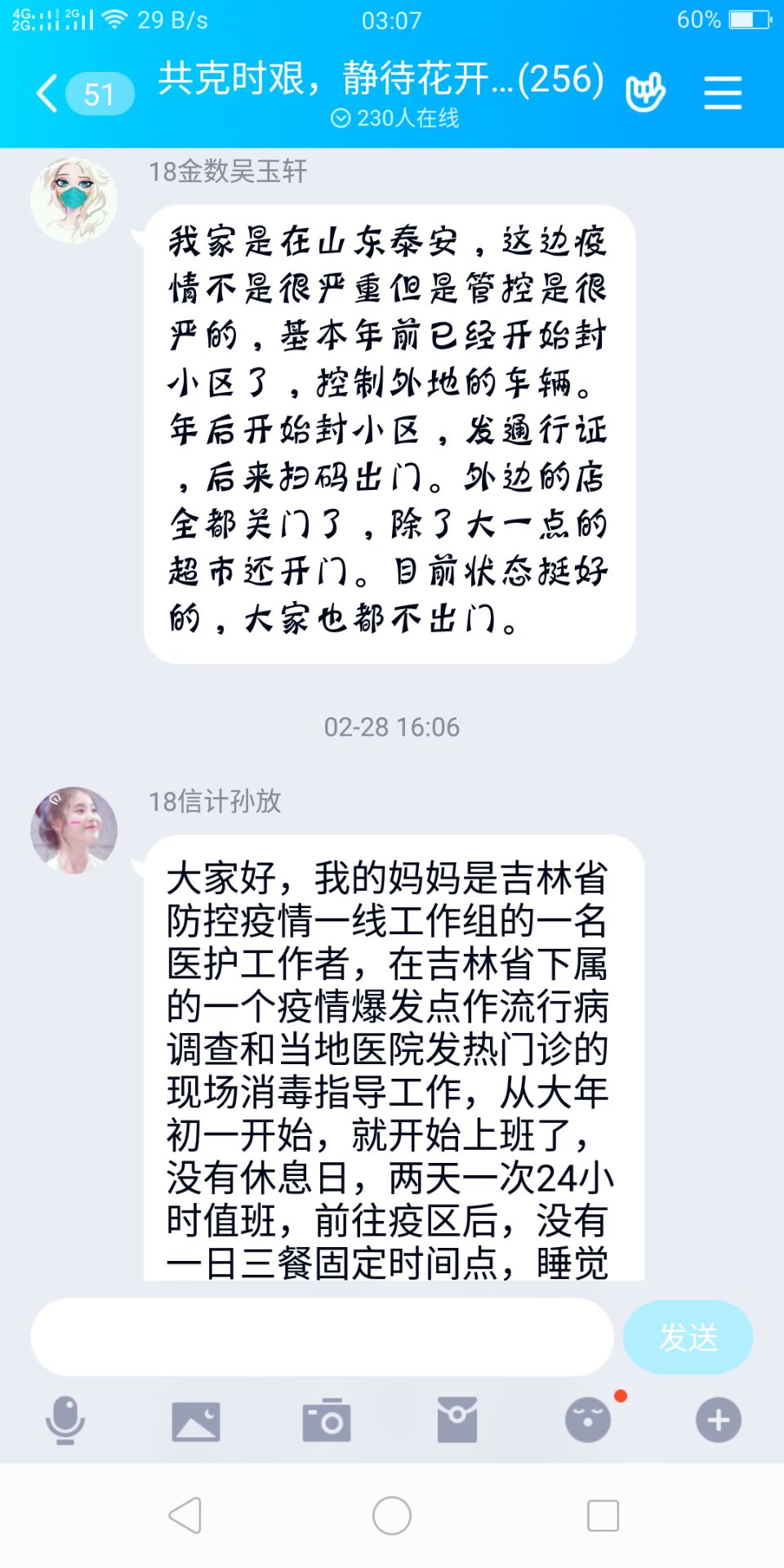Record a voice message with the microphone
The height and width of the screenshot is (1568, 784).
coord(65,1420)
